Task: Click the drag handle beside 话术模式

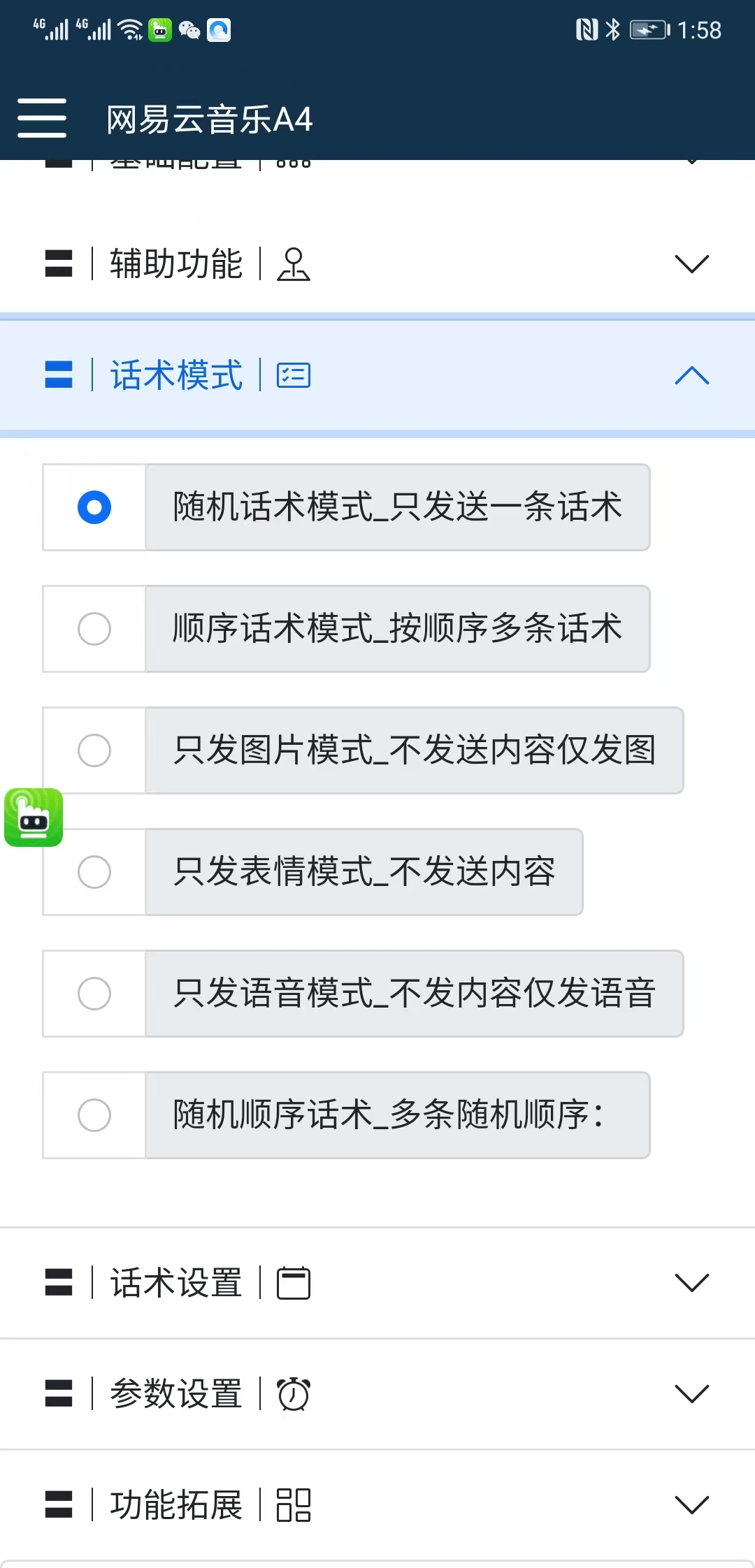Action: tap(57, 376)
